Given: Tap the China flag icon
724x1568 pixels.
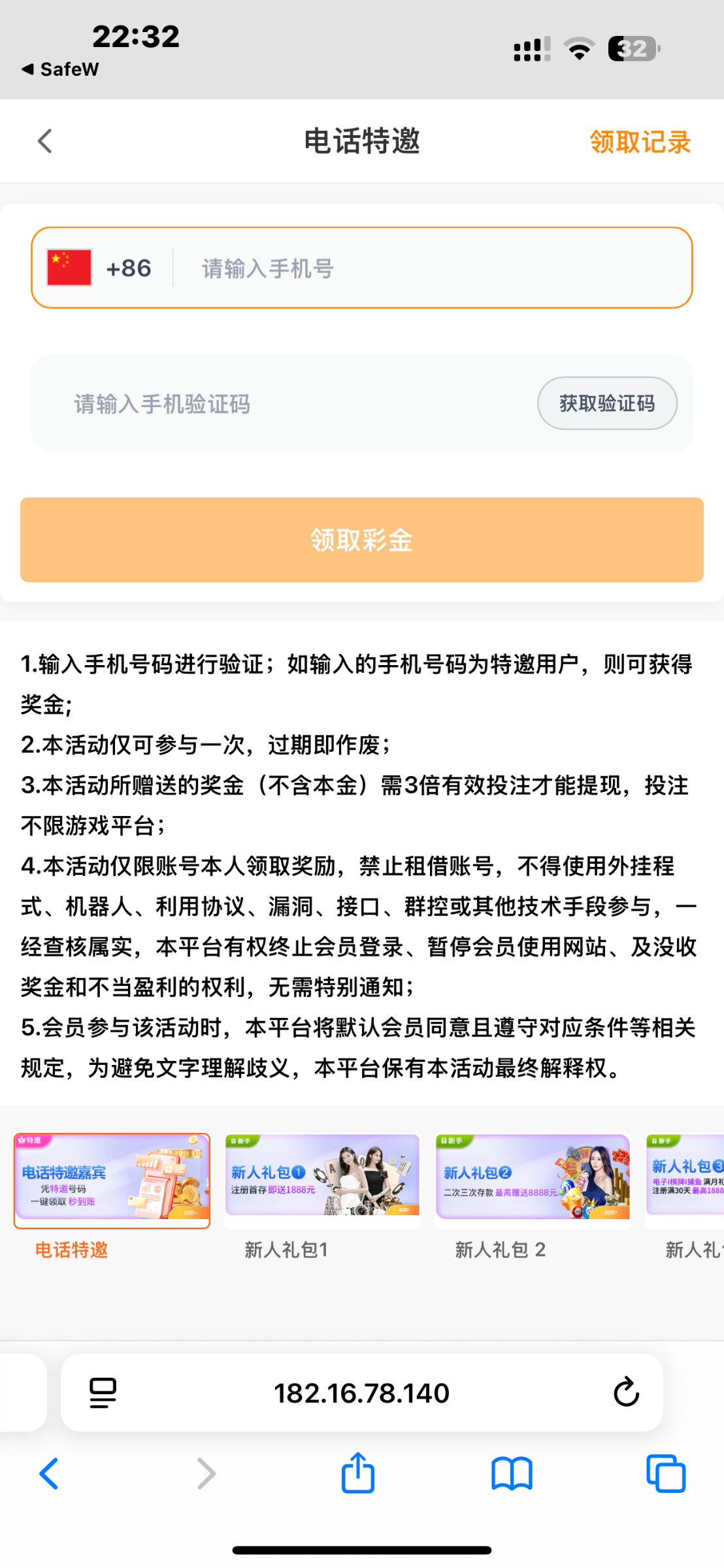Looking at the screenshot, I should 69,268.
